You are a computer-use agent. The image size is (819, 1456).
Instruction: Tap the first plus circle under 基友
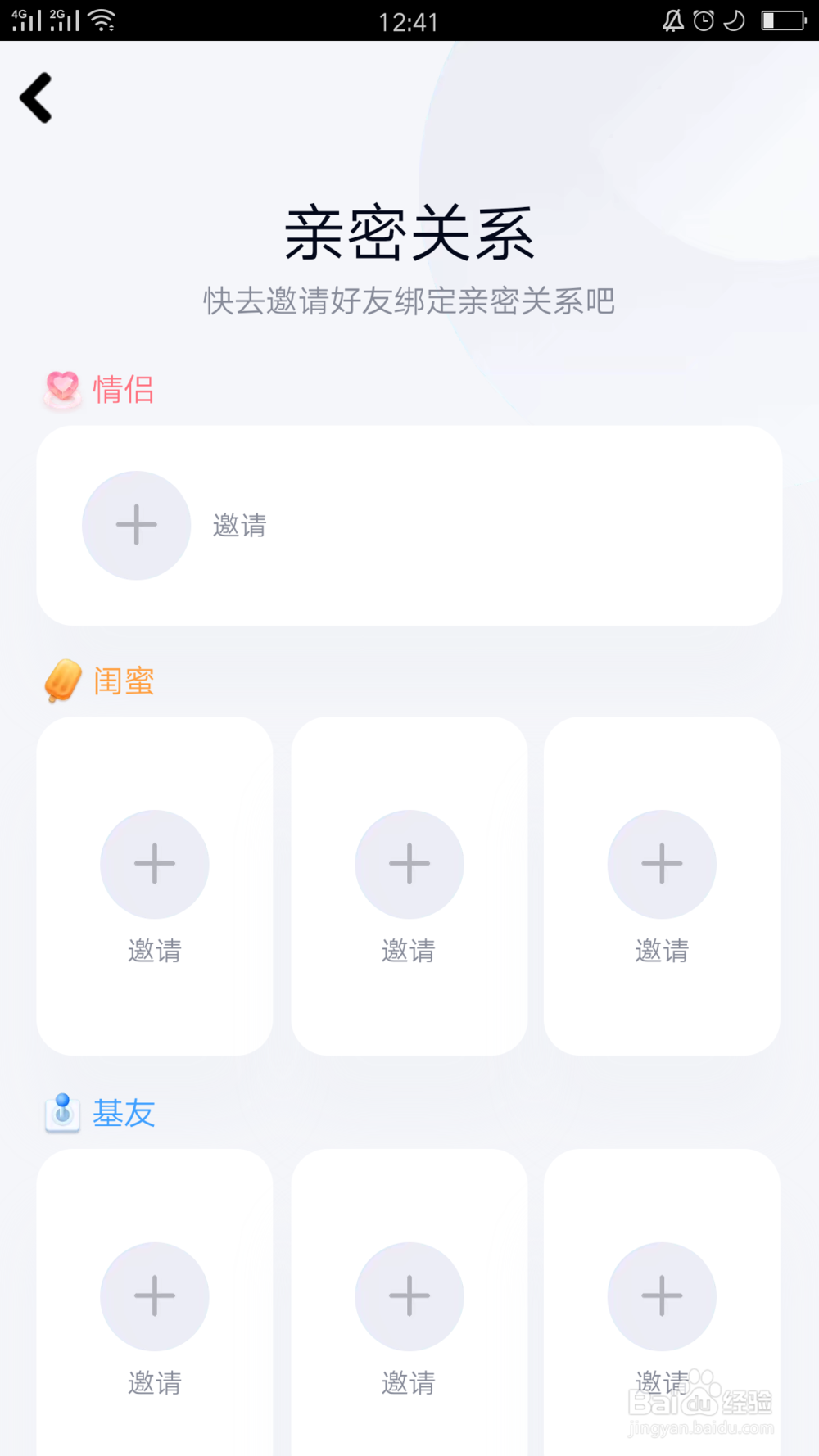(x=155, y=1296)
